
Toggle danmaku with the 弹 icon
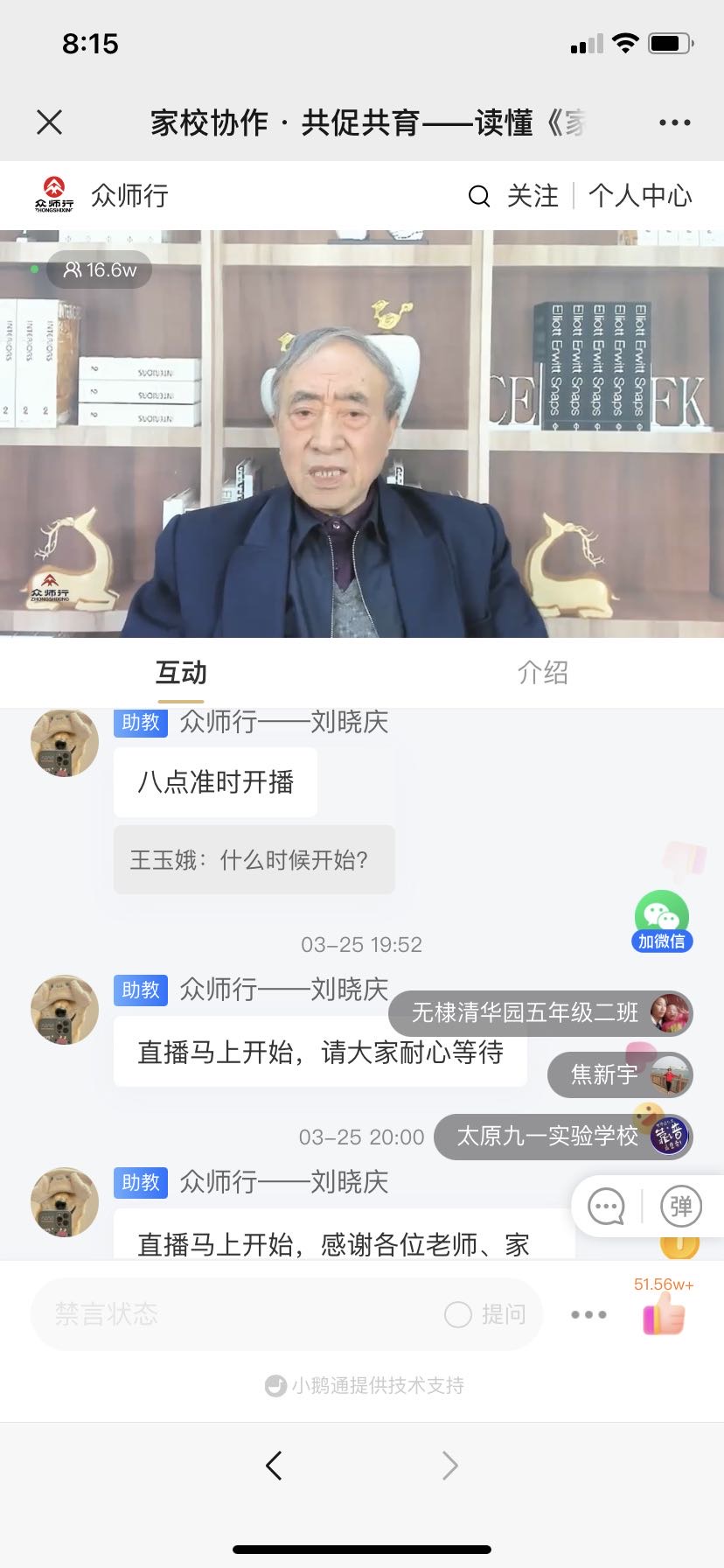pos(681,1206)
